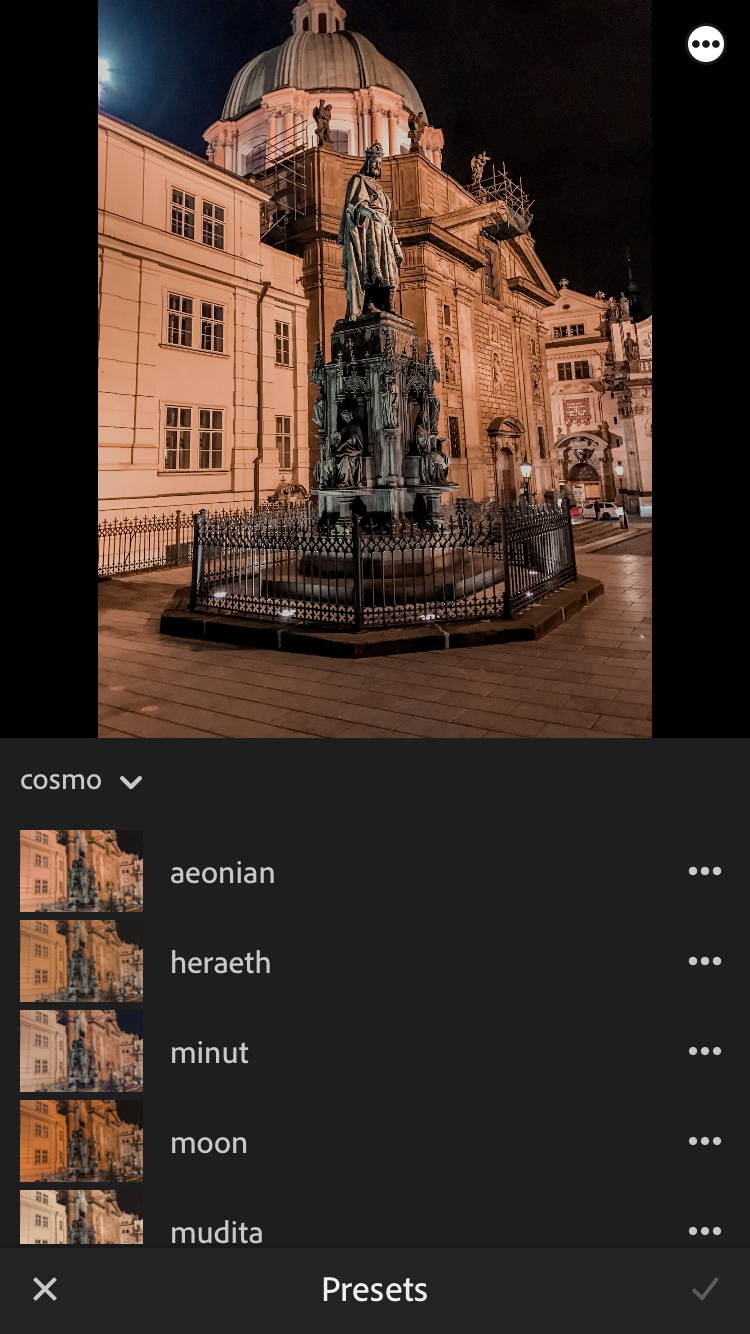The image size is (750, 1334).
Task: Open more options for heraeth preset
Action: (705, 961)
